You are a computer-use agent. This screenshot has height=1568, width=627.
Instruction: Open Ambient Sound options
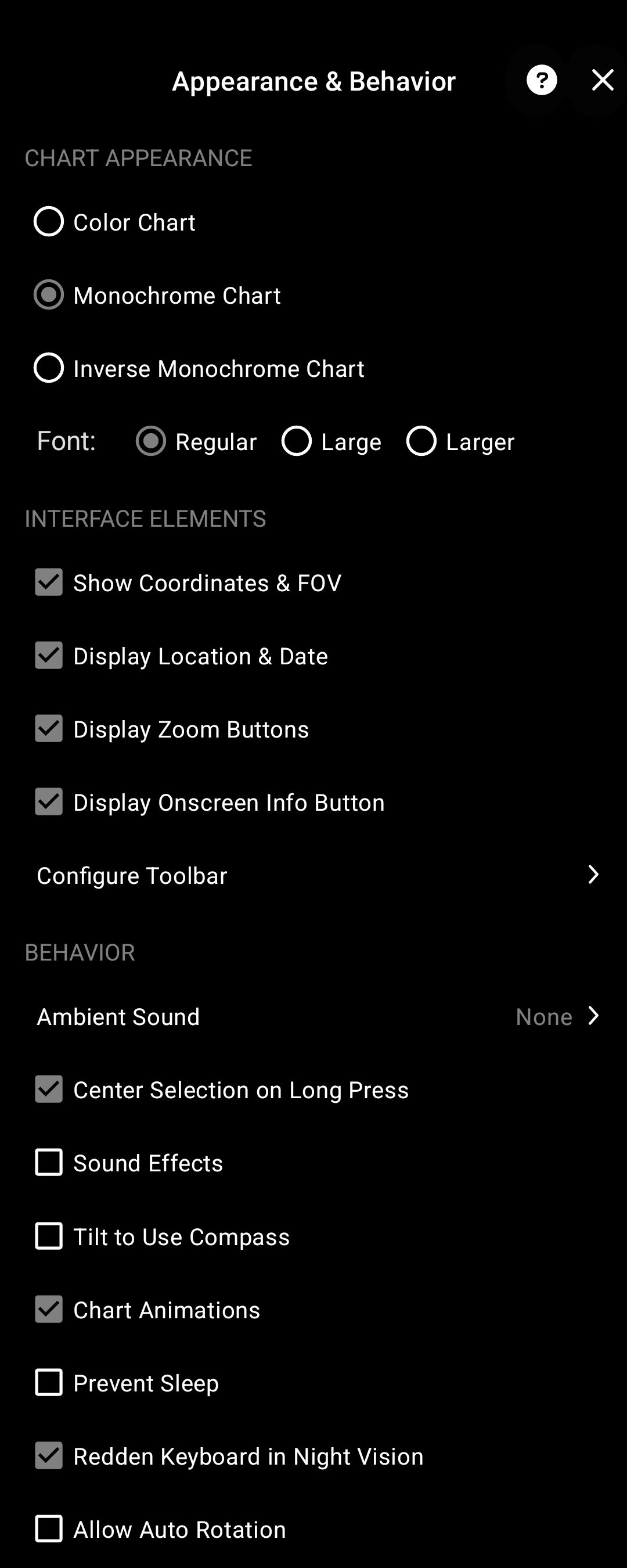(313, 1016)
